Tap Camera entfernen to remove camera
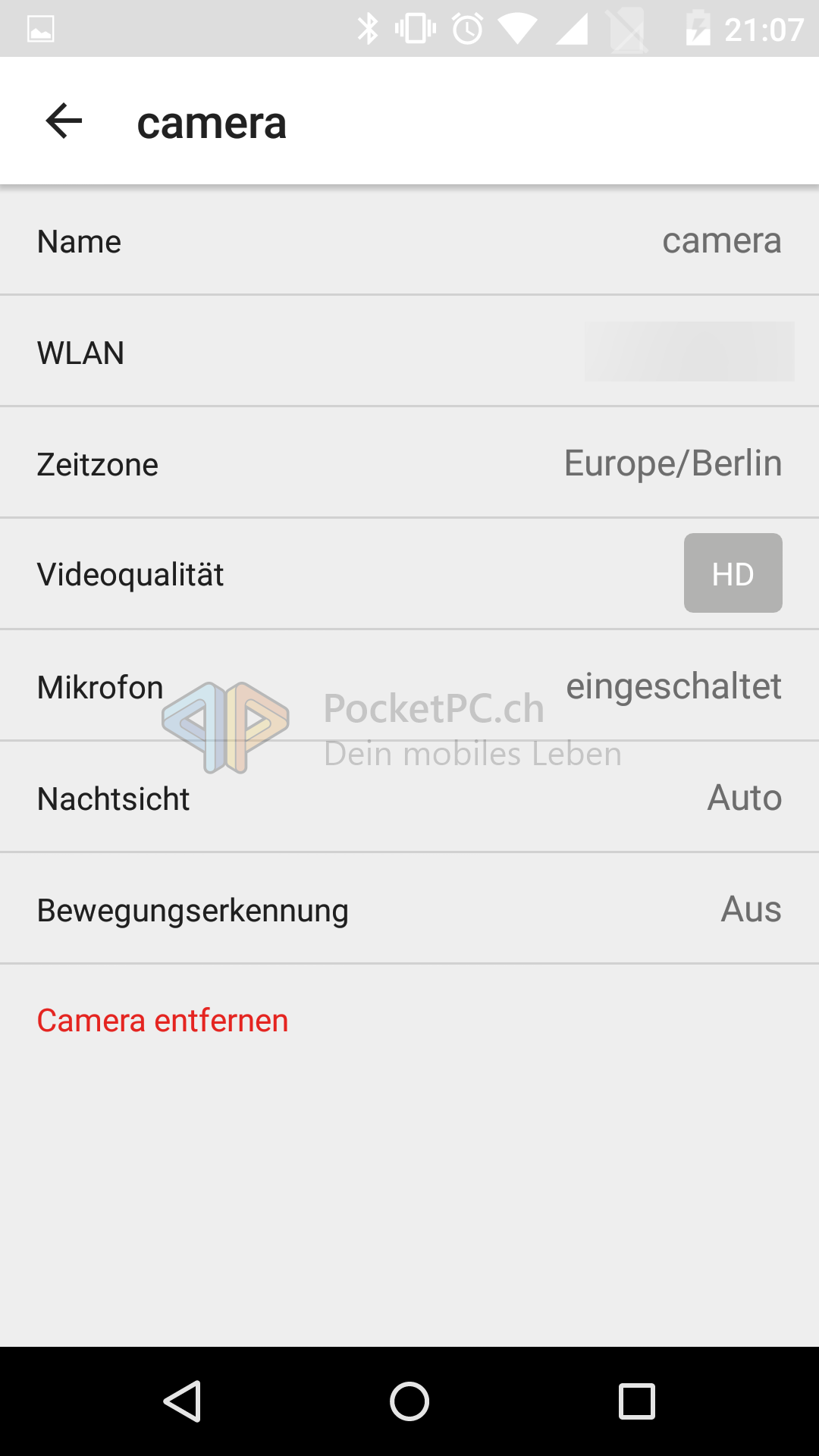 click(x=162, y=1021)
